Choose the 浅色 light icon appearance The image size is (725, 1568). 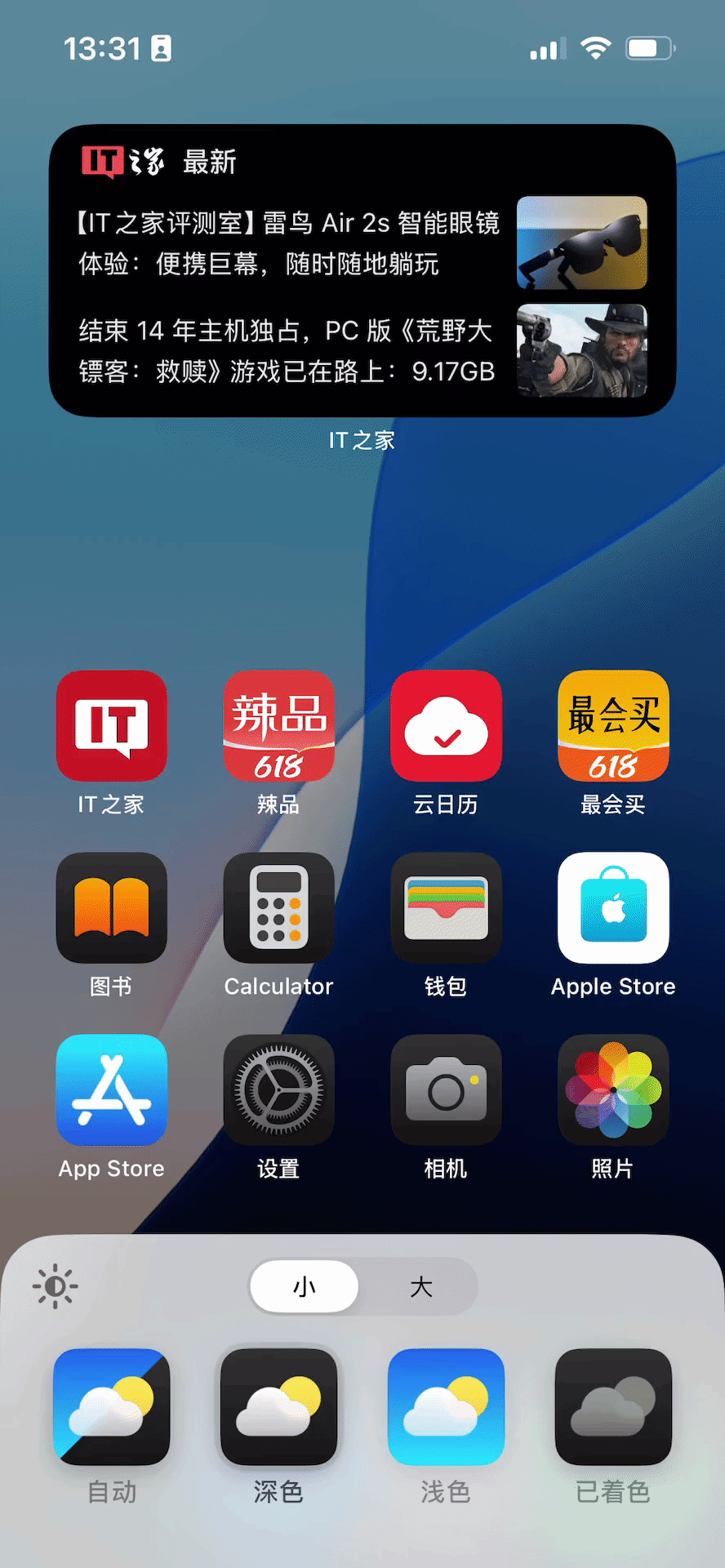click(x=446, y=1407)
